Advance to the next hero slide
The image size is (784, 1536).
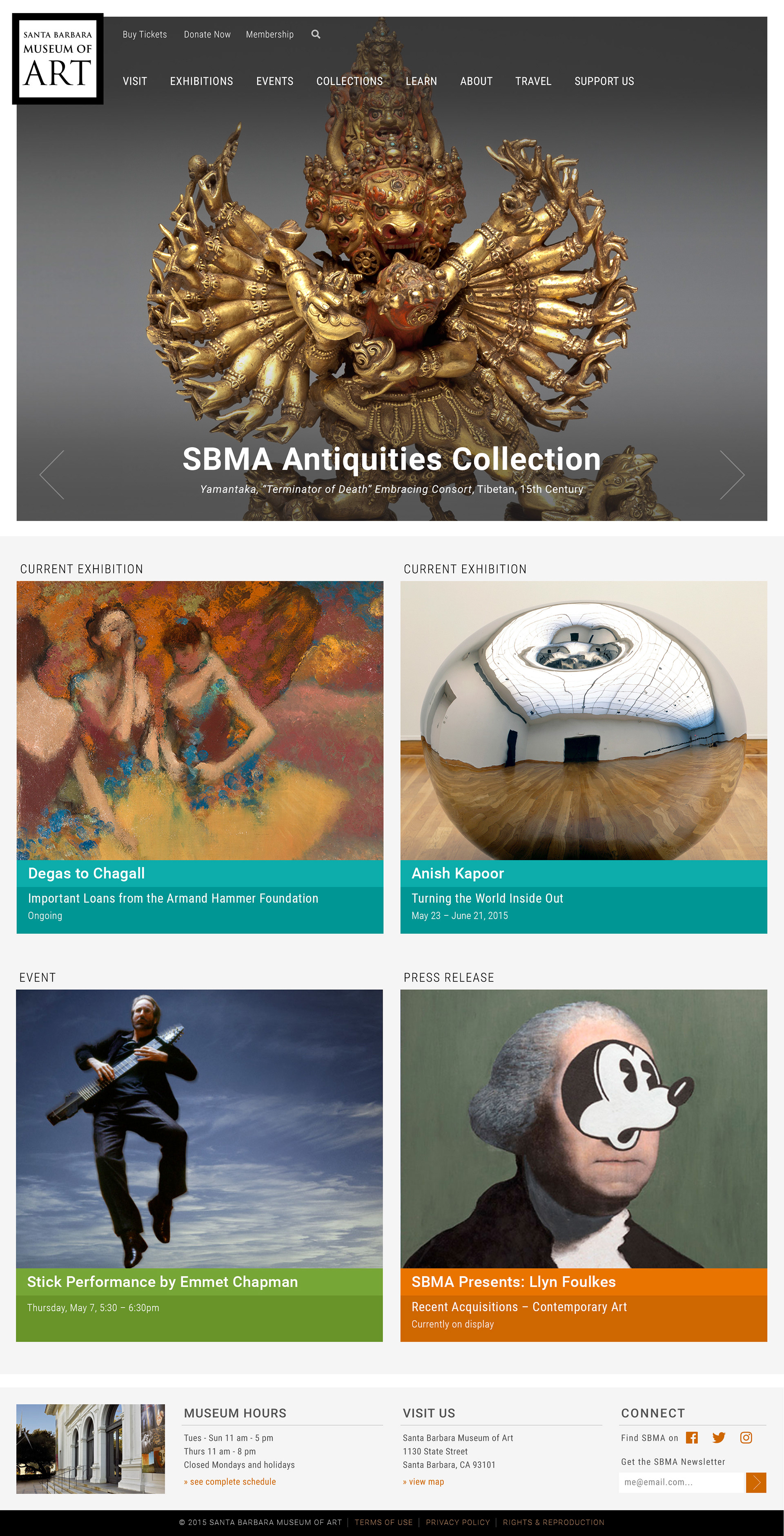click(732, 475)
